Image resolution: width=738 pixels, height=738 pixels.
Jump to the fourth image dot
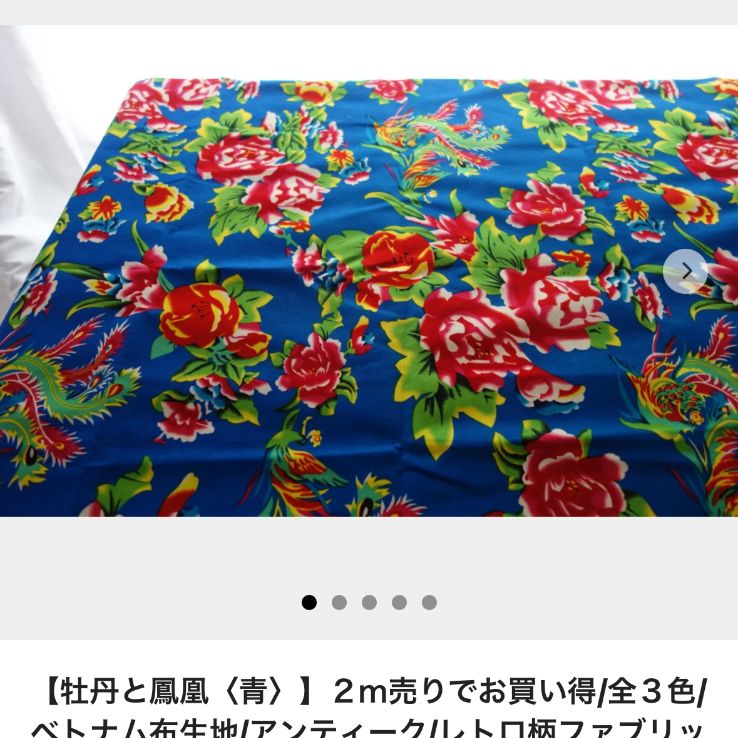[399, 602]
